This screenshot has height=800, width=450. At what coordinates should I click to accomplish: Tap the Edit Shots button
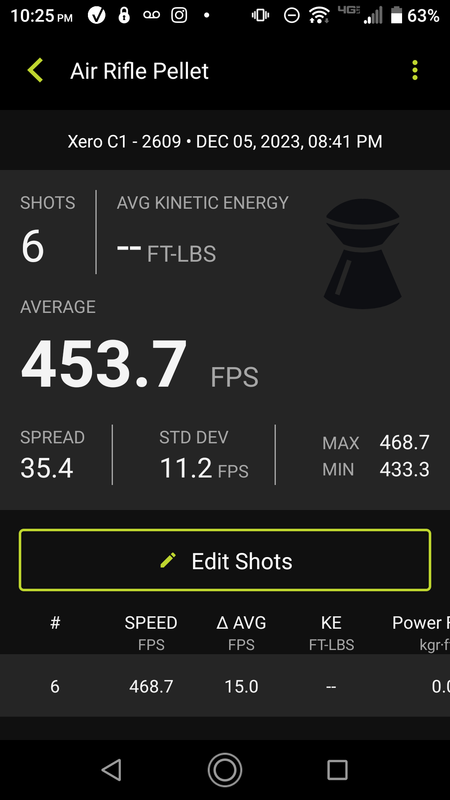point(225,561)
